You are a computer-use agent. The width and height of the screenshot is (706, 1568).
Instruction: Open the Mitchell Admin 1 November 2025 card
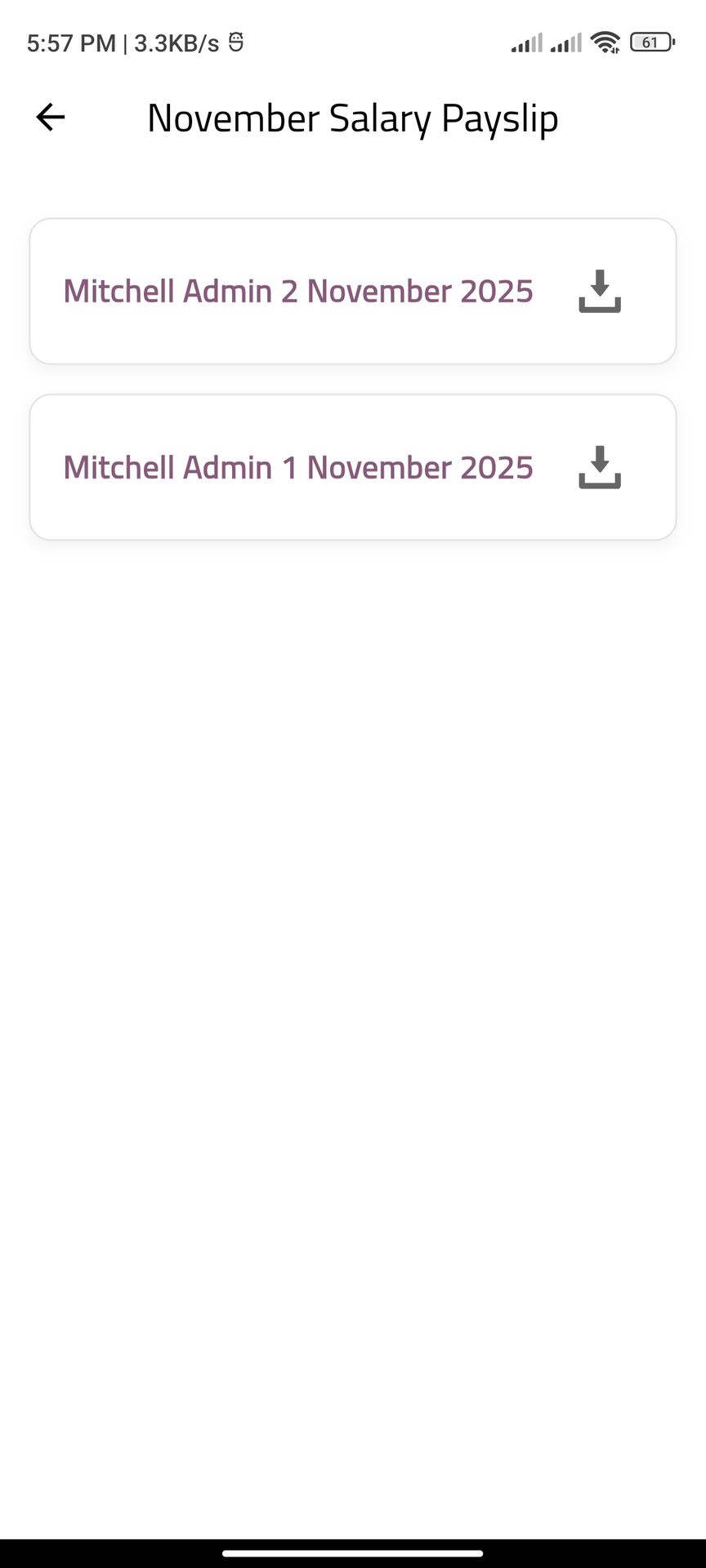click(x=298, y=468)
